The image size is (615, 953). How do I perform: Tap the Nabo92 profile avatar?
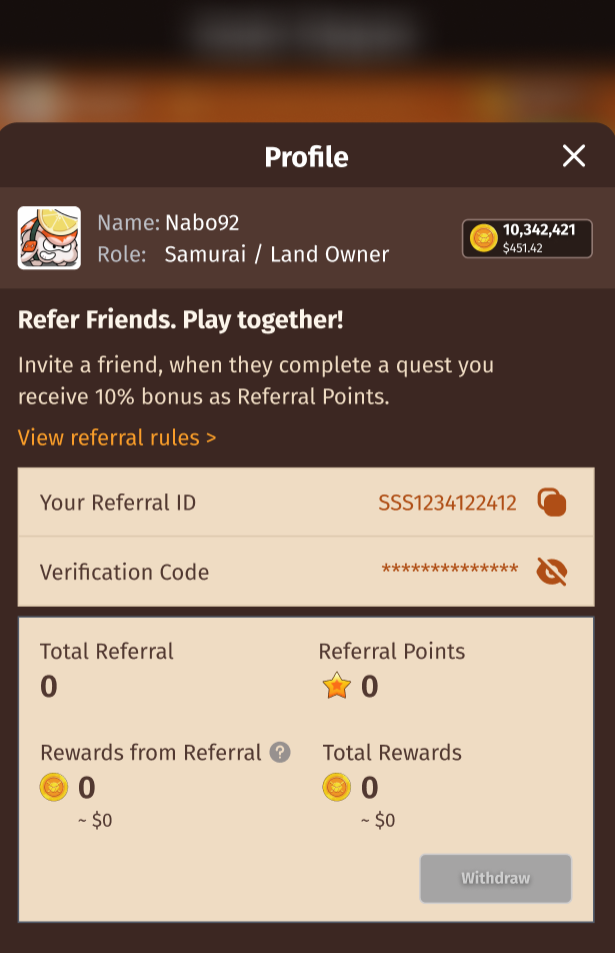49,238
